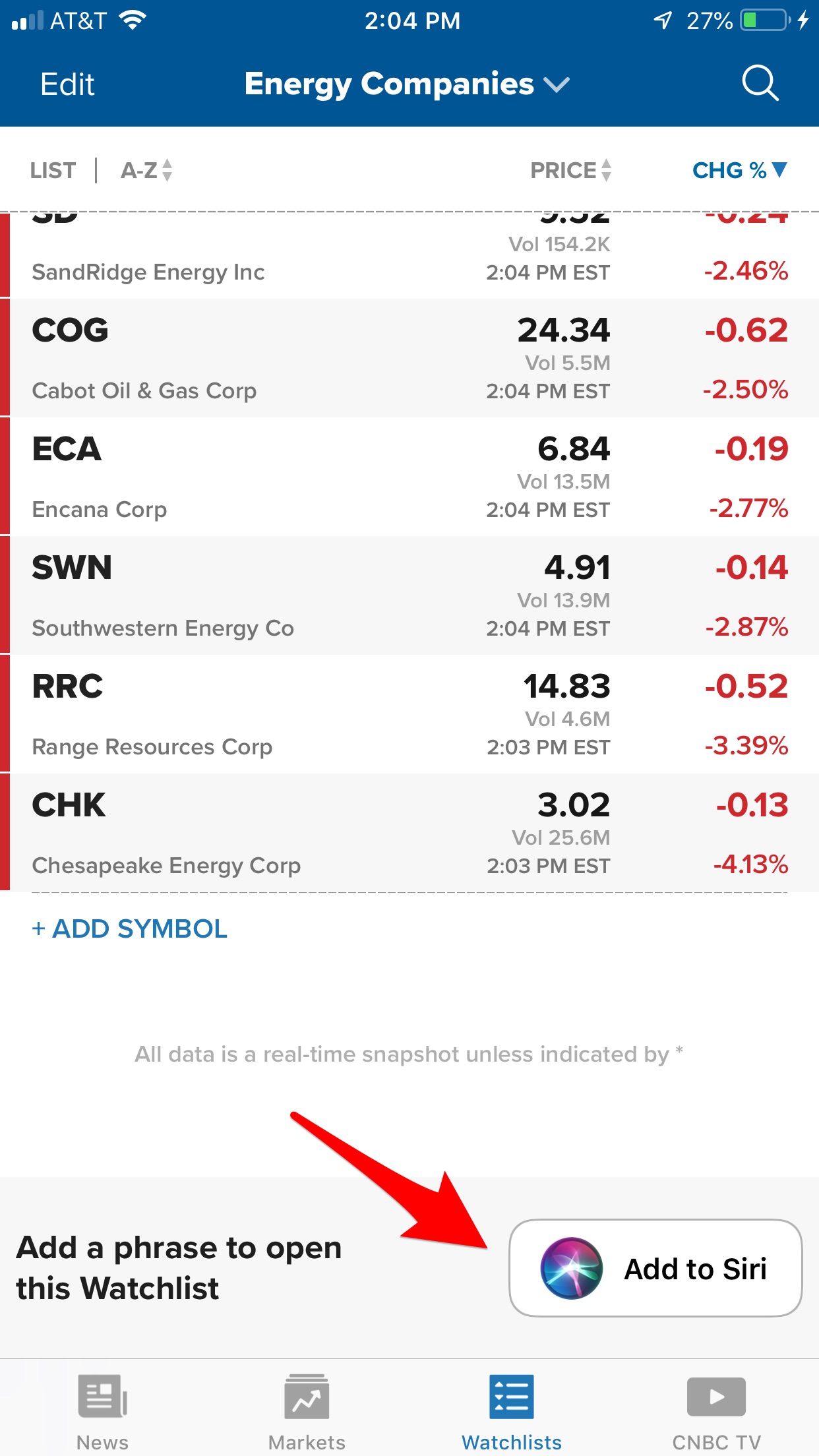819x1456 pixels.
Task: Select the RRC Range Resources row
Action: (409, 713)
